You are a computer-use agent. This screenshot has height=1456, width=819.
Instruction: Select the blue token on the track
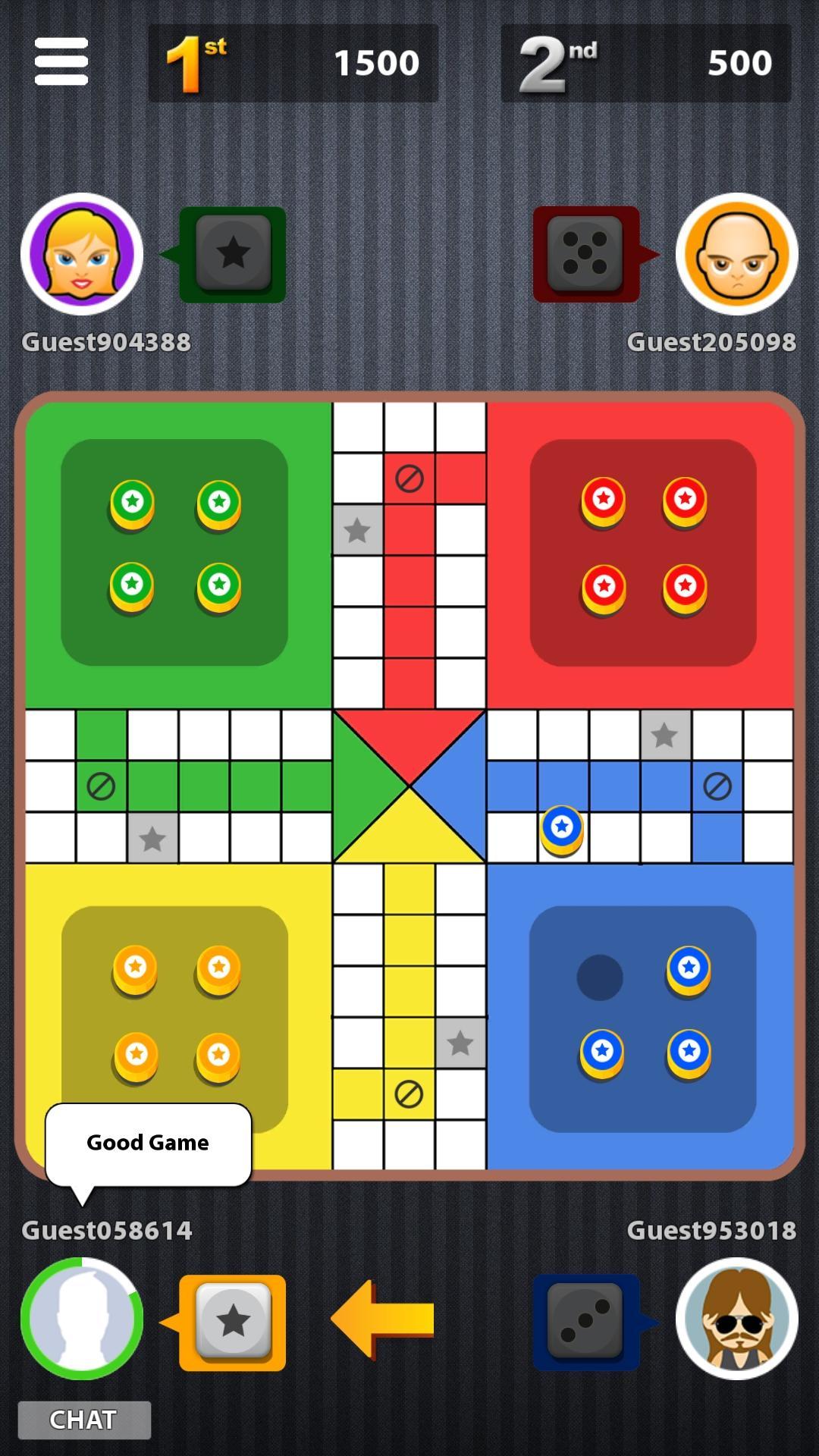click(x=562, y=829)
